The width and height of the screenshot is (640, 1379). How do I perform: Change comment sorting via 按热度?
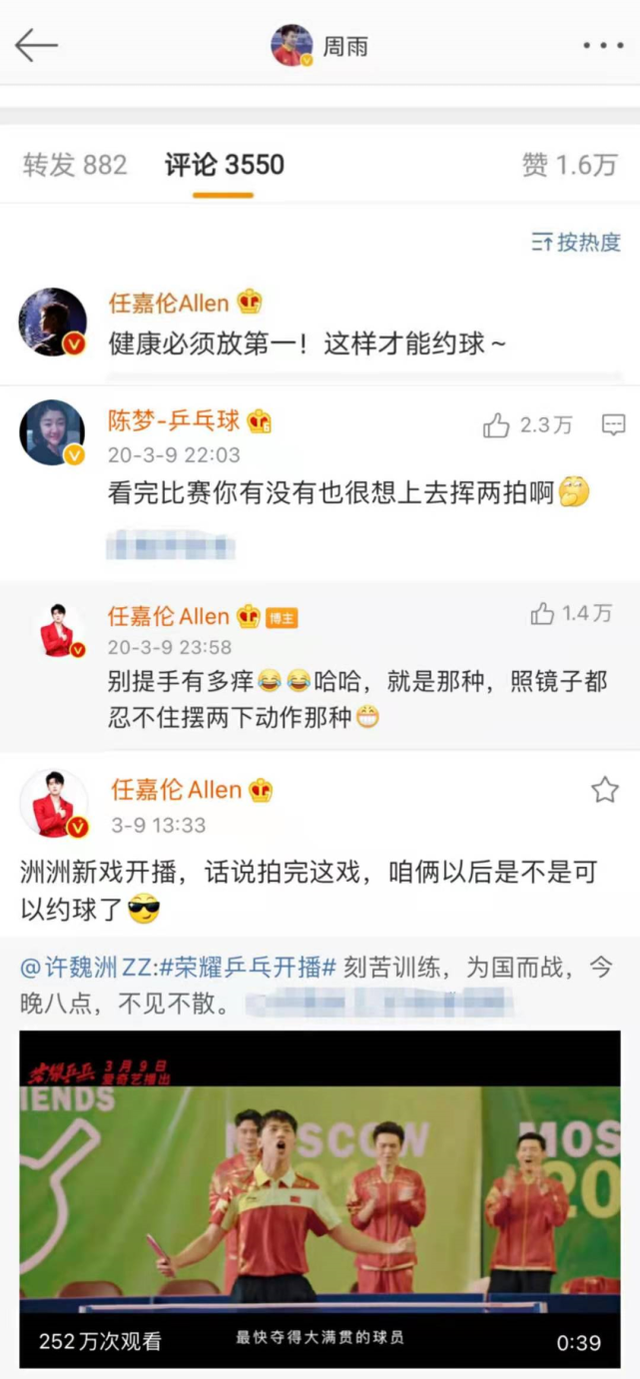576,241
